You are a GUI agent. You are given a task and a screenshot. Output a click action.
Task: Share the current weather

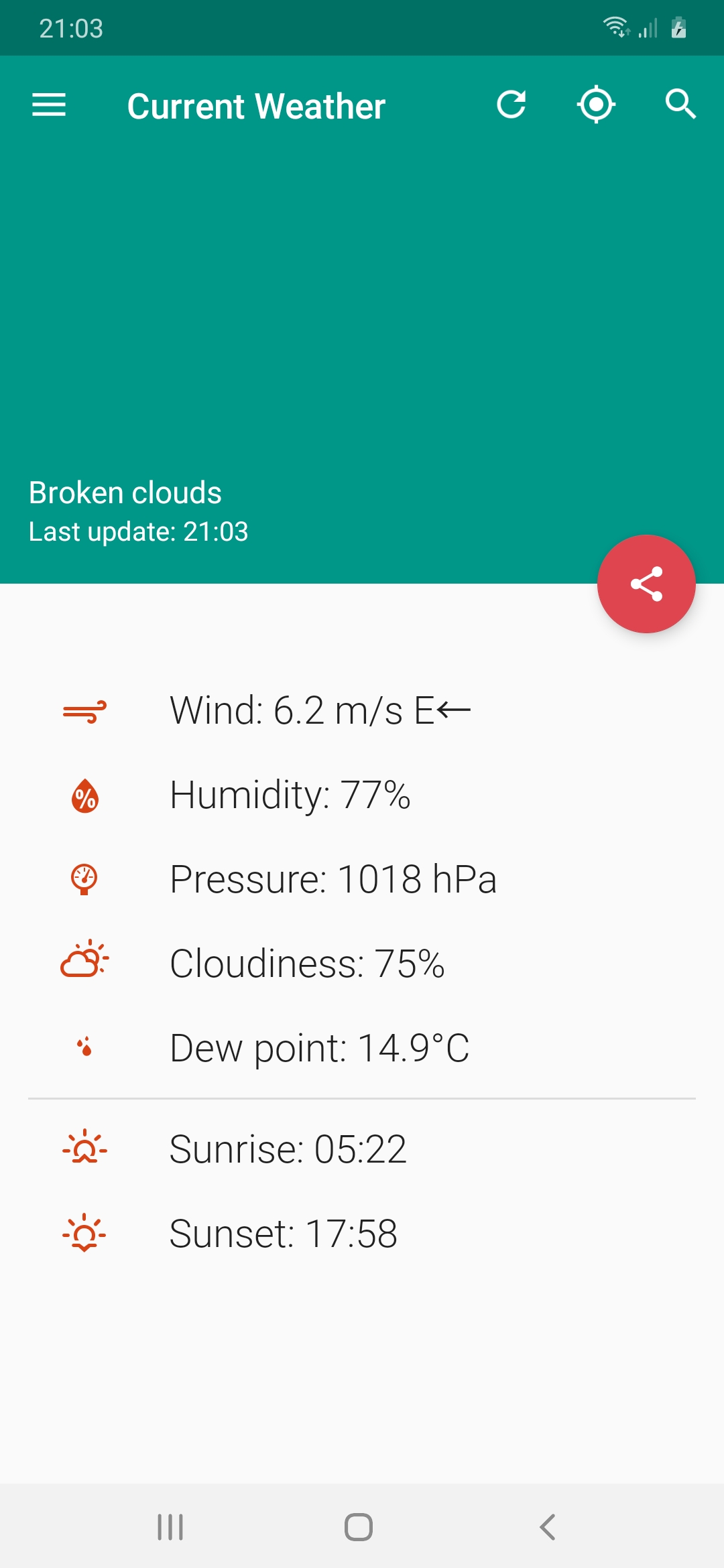(x=646, y=584)
